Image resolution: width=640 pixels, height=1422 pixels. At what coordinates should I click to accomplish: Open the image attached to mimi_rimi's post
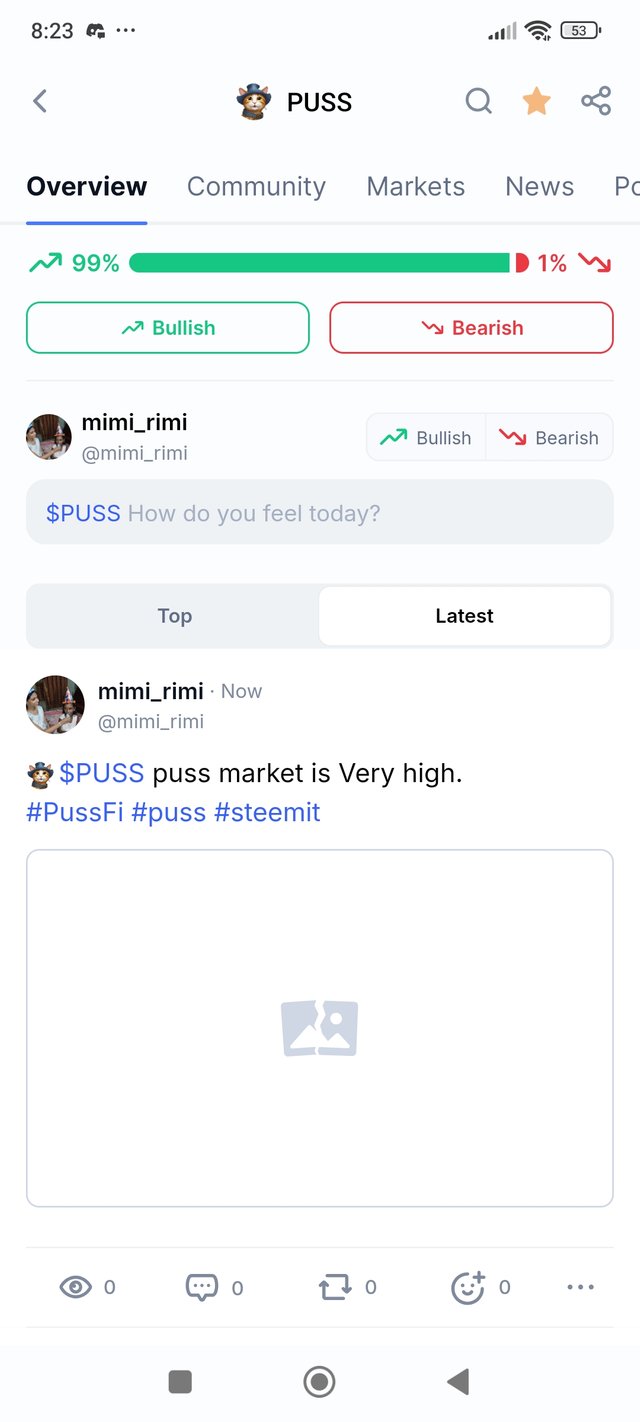(x=319, y=1028)
